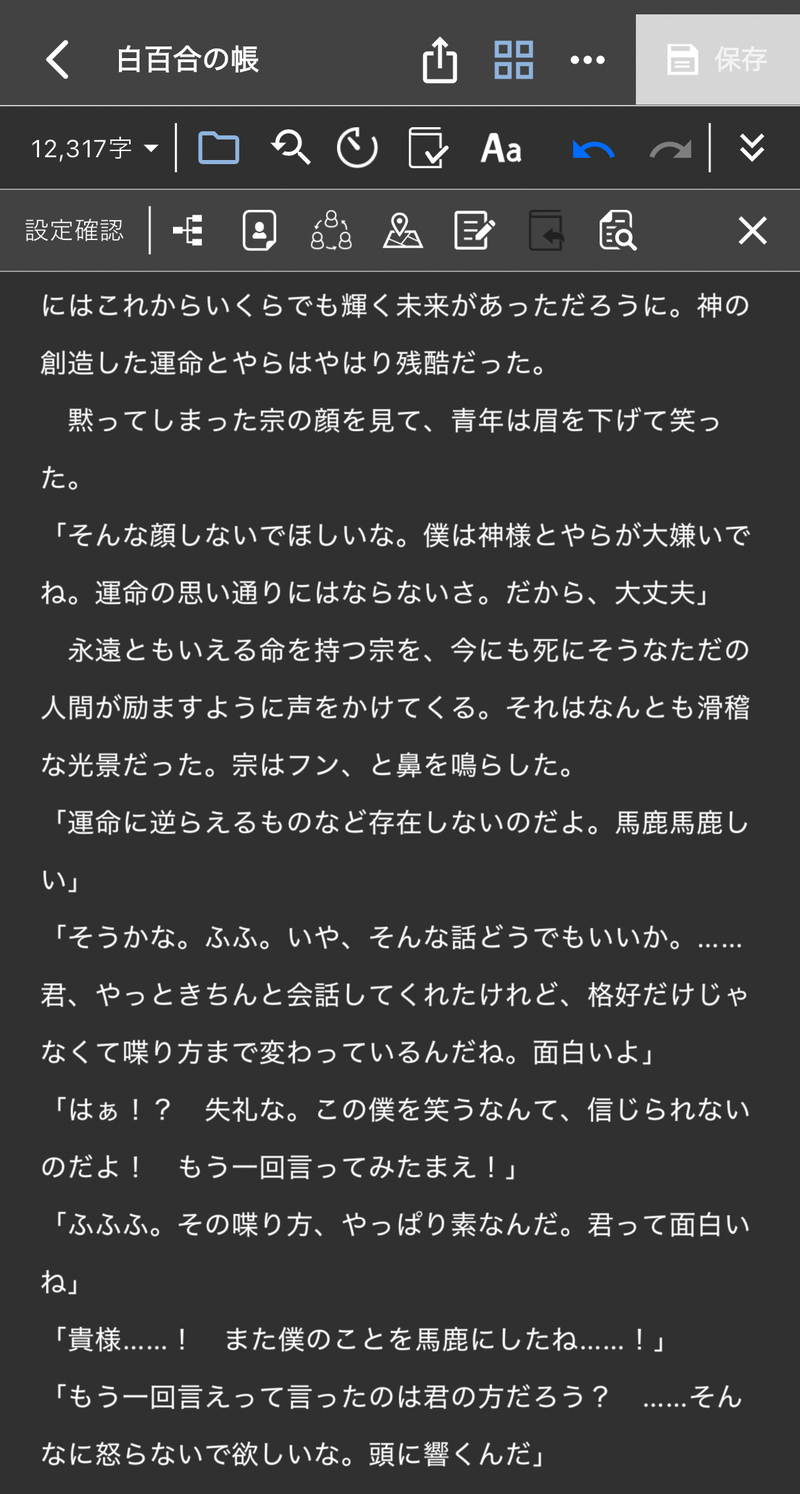Open search and replace tool
800x1494 pixels.
click(291, 148)
